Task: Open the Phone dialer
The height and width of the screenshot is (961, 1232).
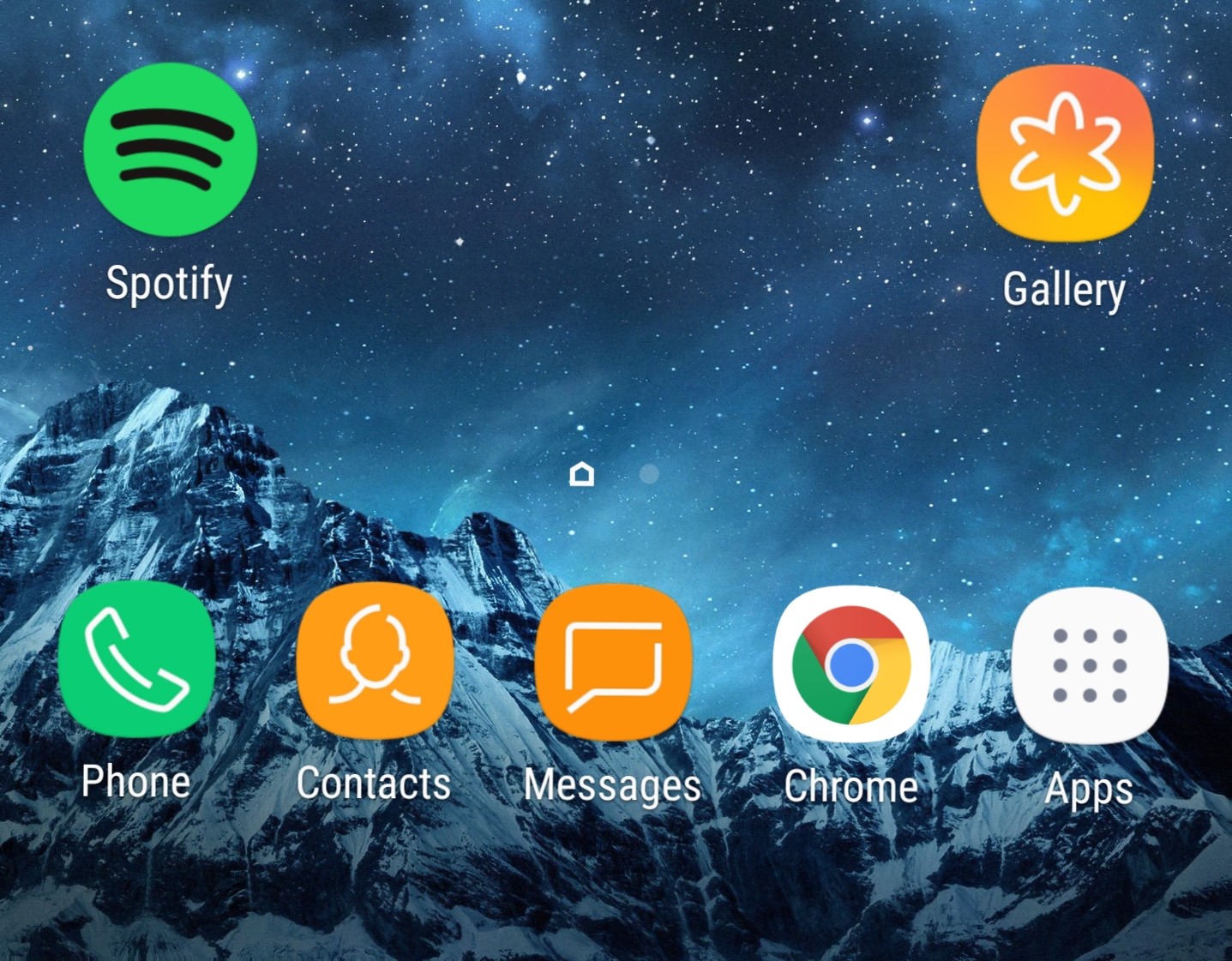Action: pos(137,660)
